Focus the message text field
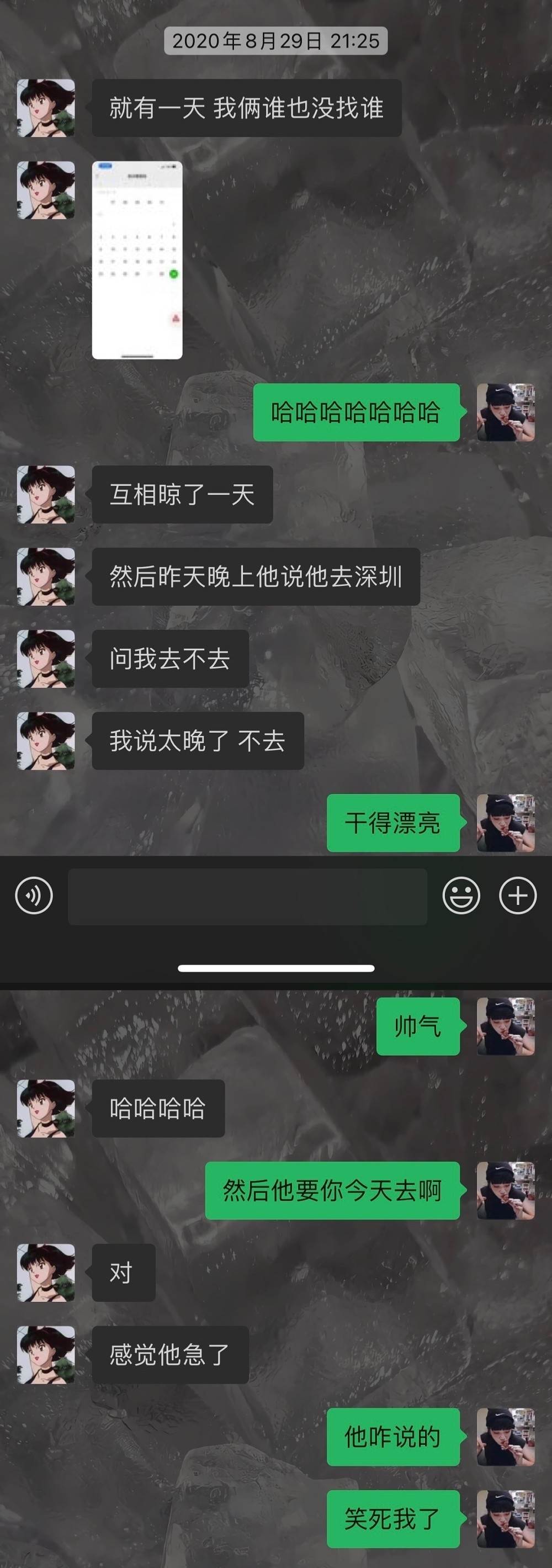The width and height of the screenshot is (552, 1568). [247, 896]
